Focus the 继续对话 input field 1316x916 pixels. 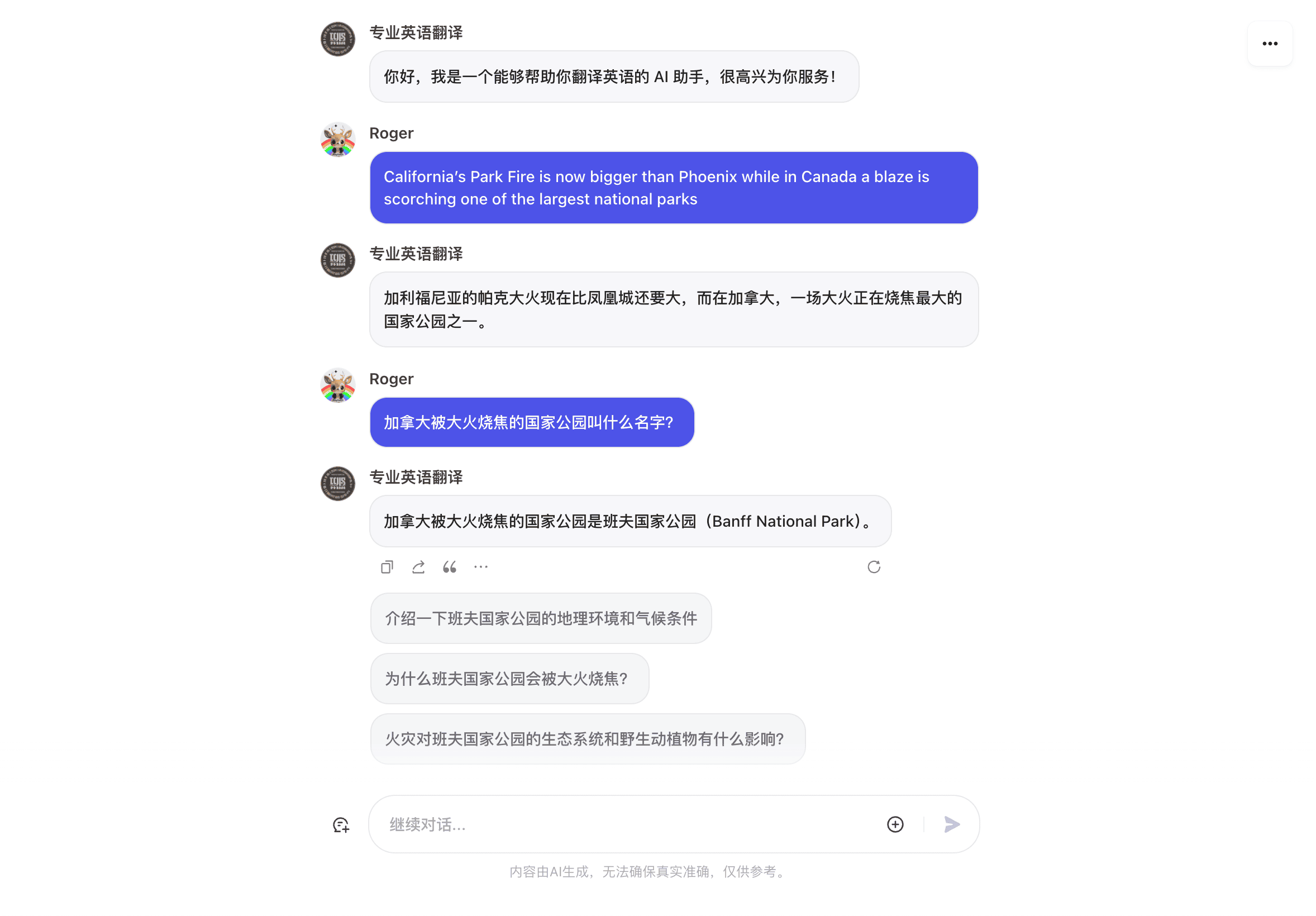[x=624, y=824]
